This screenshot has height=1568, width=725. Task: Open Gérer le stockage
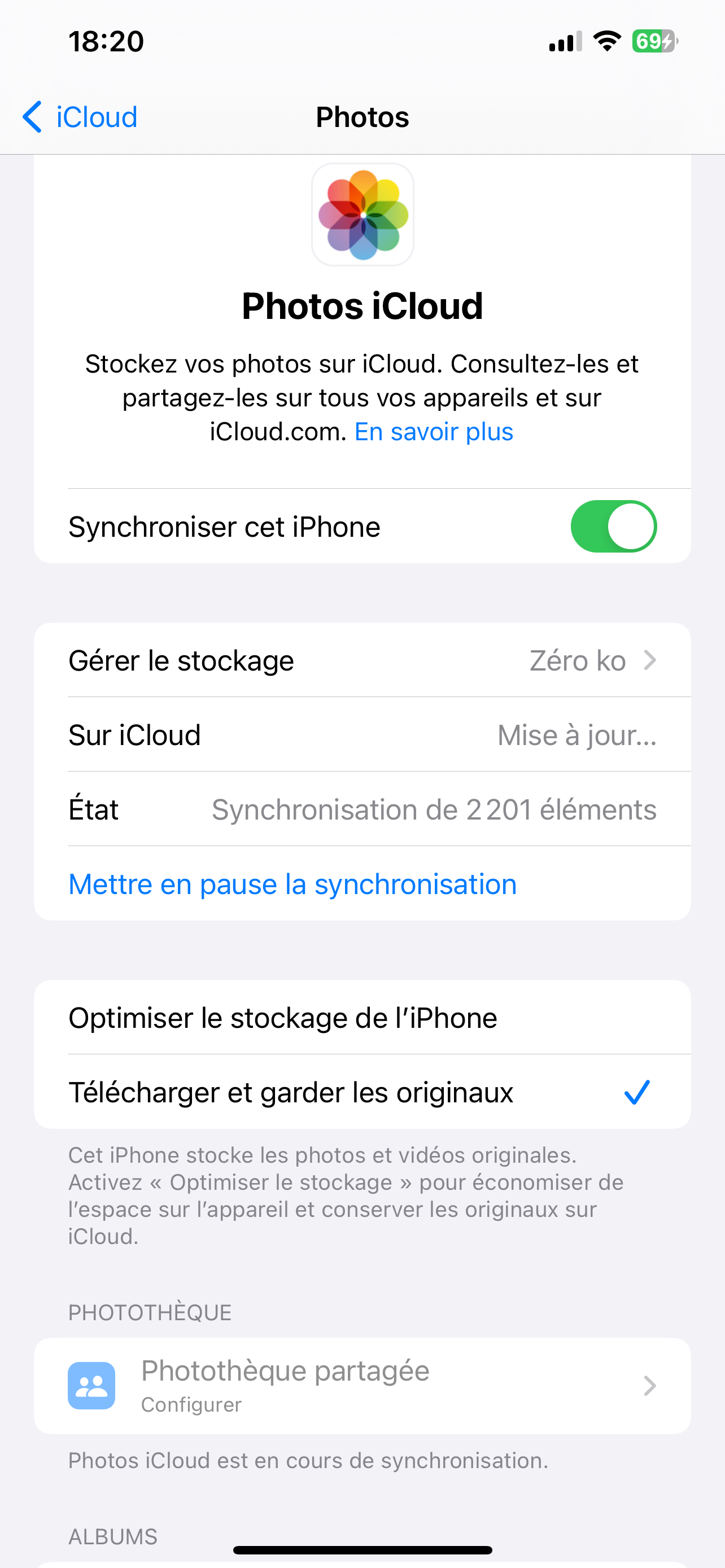[362, 660]
